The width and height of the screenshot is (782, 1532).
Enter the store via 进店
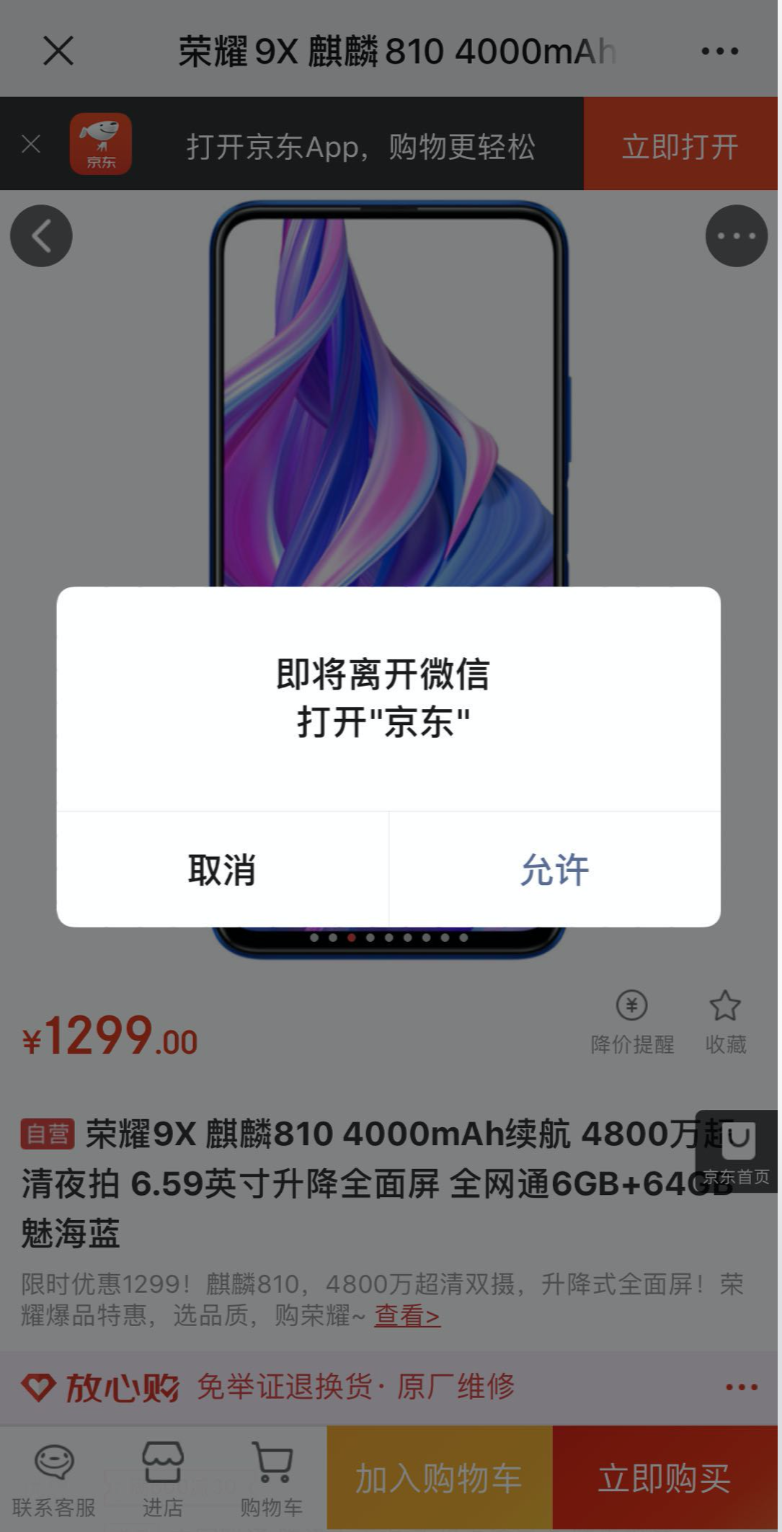(x=162, y=1478)
